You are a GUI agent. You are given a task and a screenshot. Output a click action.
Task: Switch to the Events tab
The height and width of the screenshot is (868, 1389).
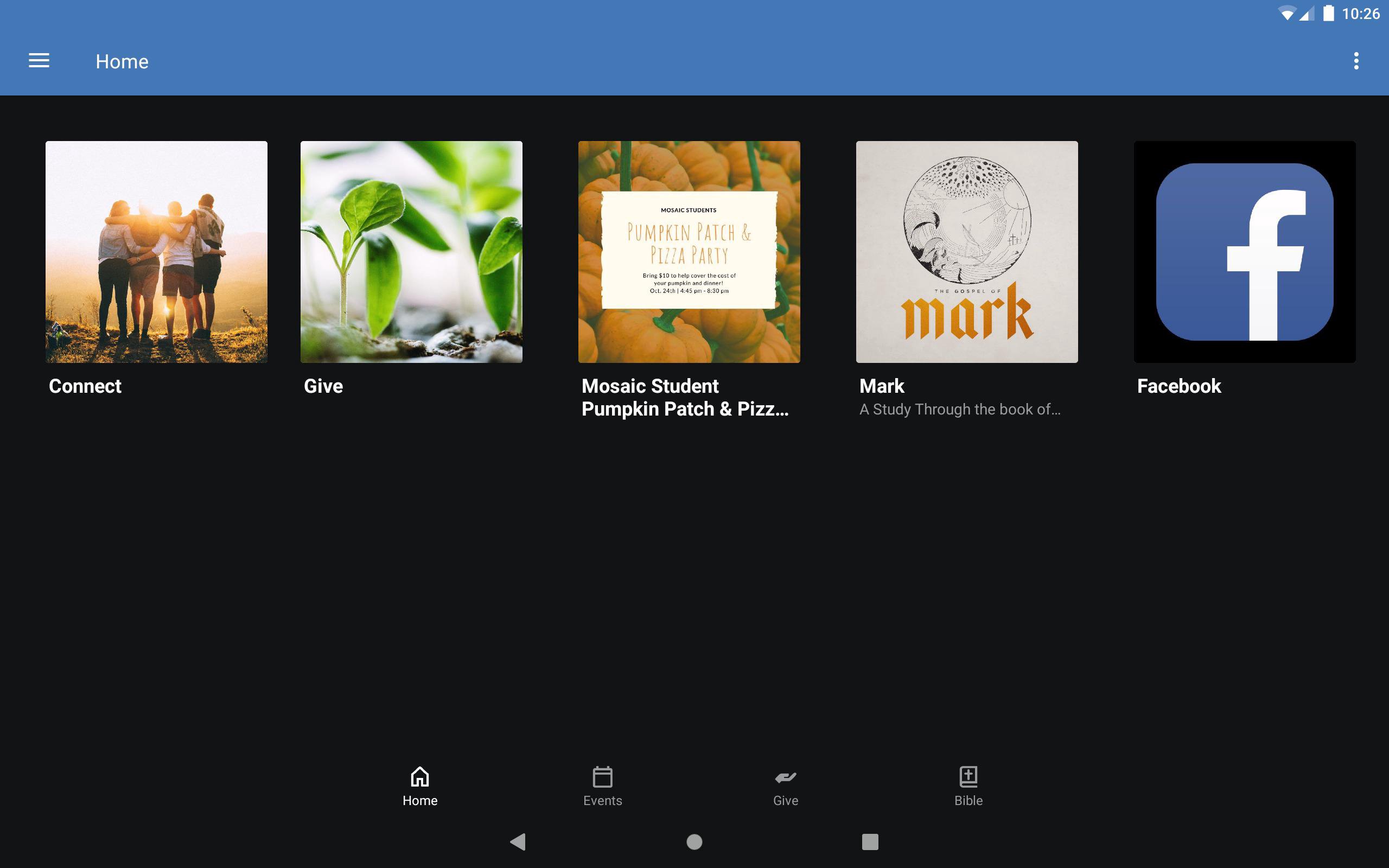coord(602,786)
